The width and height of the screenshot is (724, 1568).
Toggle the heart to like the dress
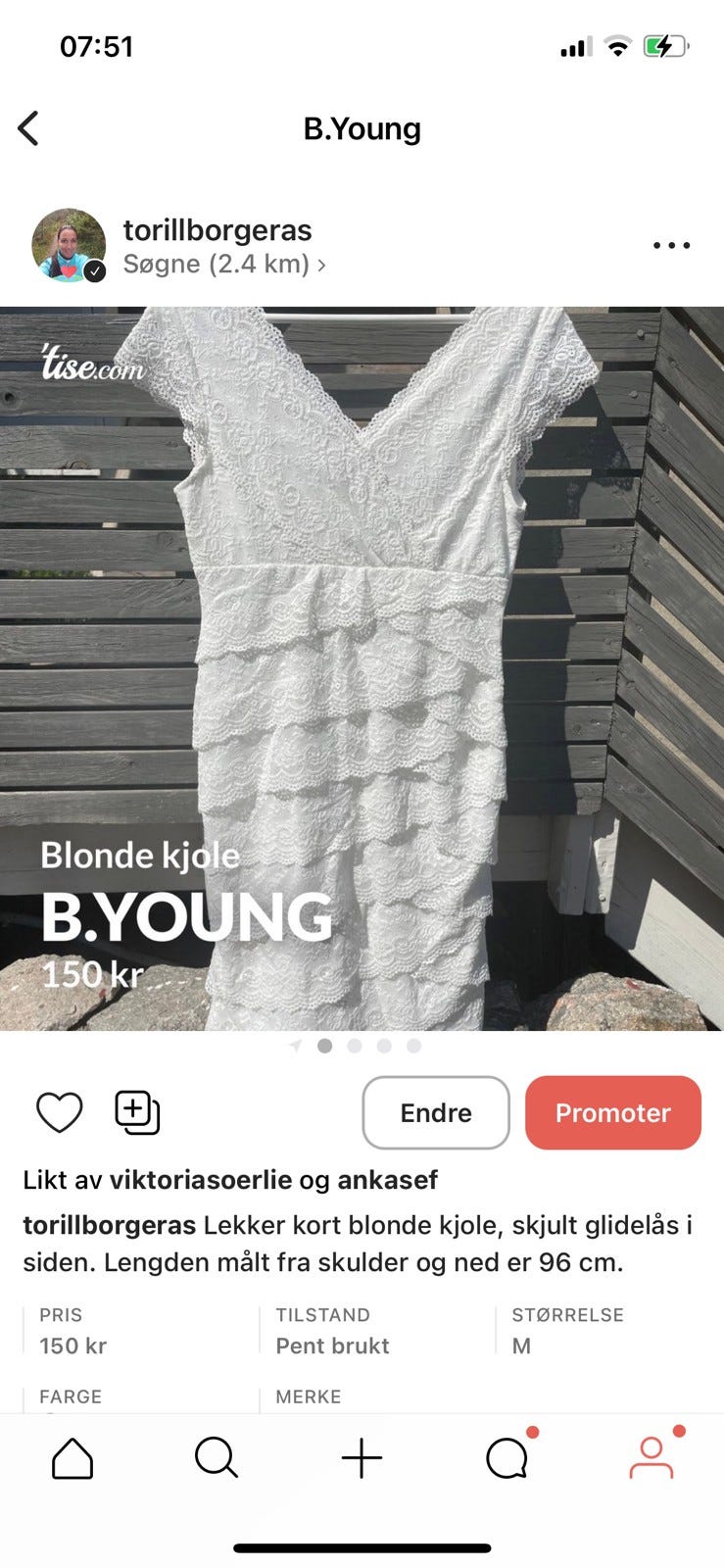coord(60,1112)
